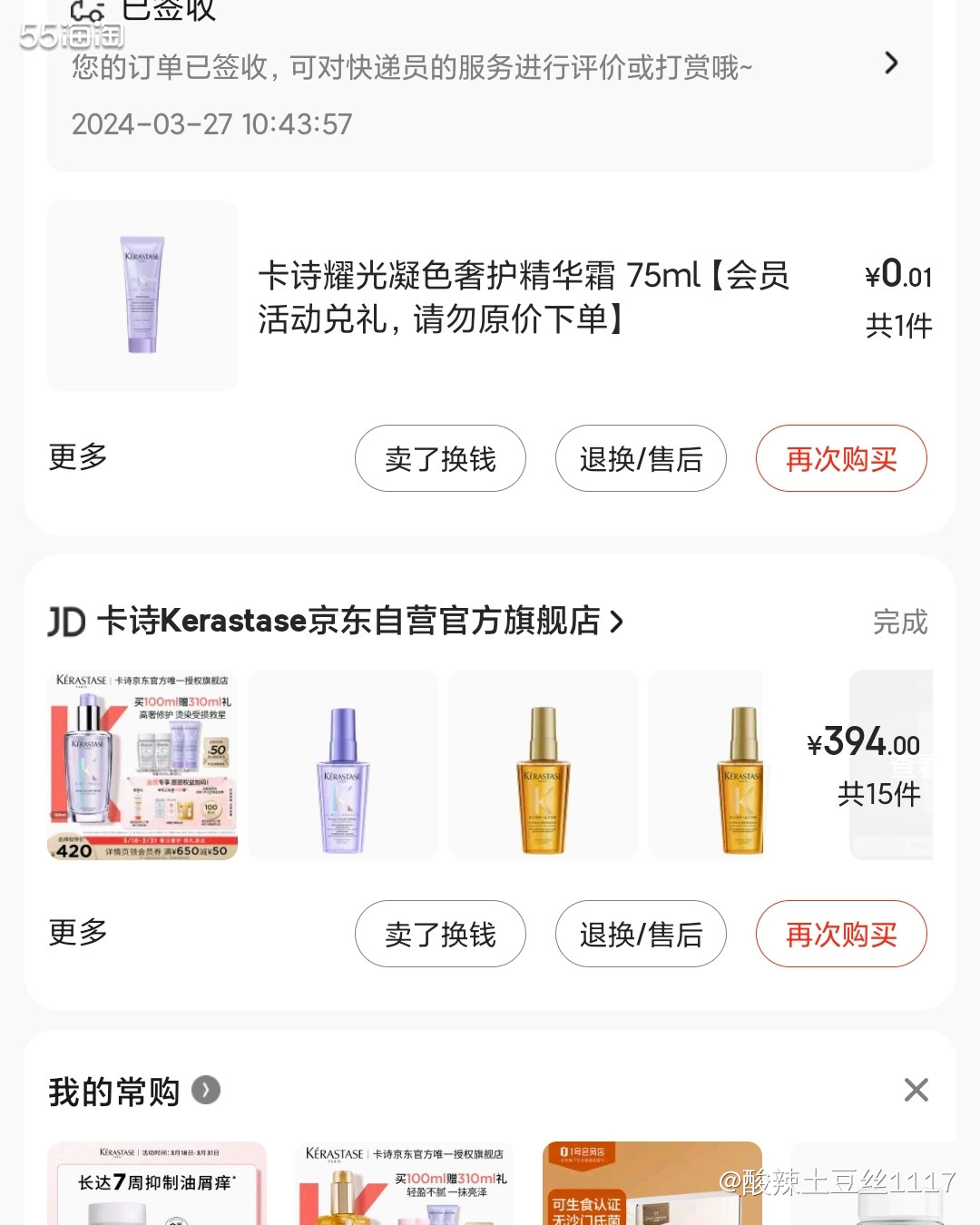Open 更多 options for the Kerastase store order
Screen dimensions: 980x1225
pos(76,934)
